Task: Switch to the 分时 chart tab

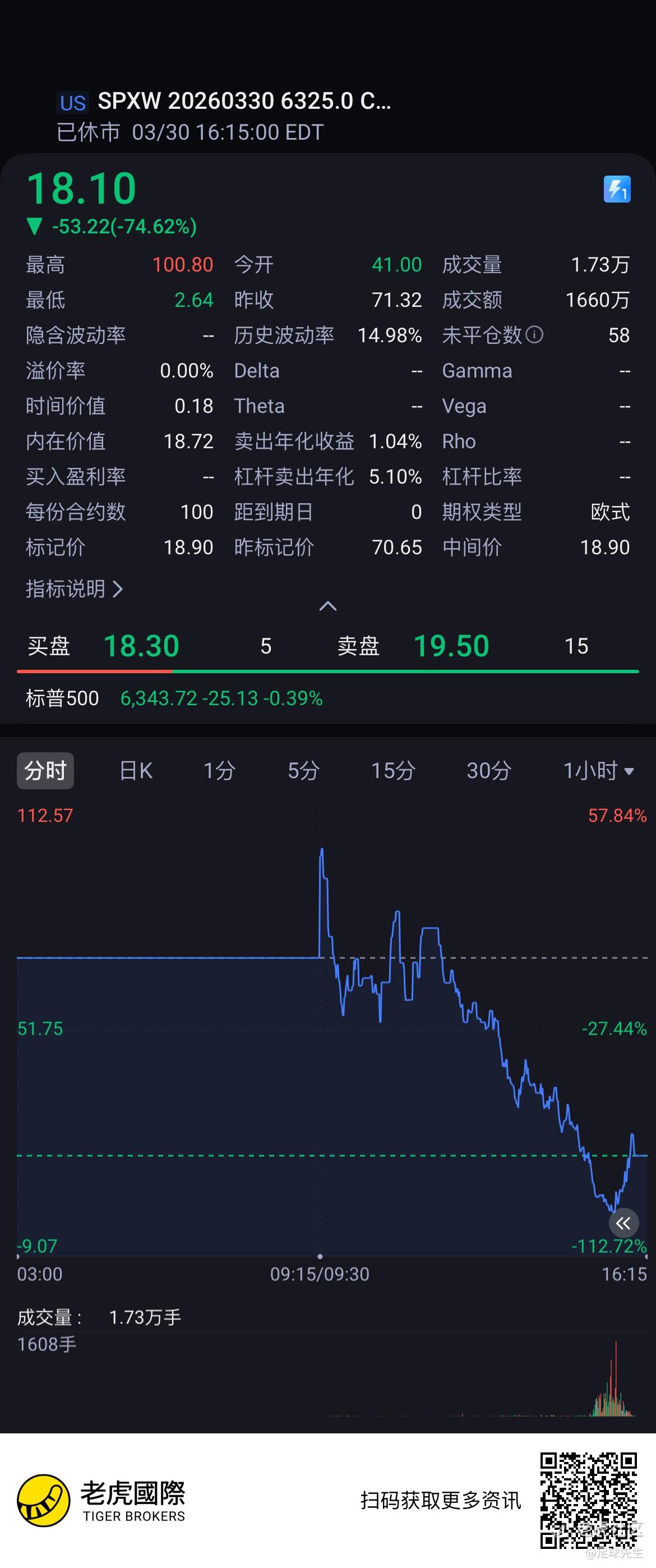Action: click(x=45, y=771)
